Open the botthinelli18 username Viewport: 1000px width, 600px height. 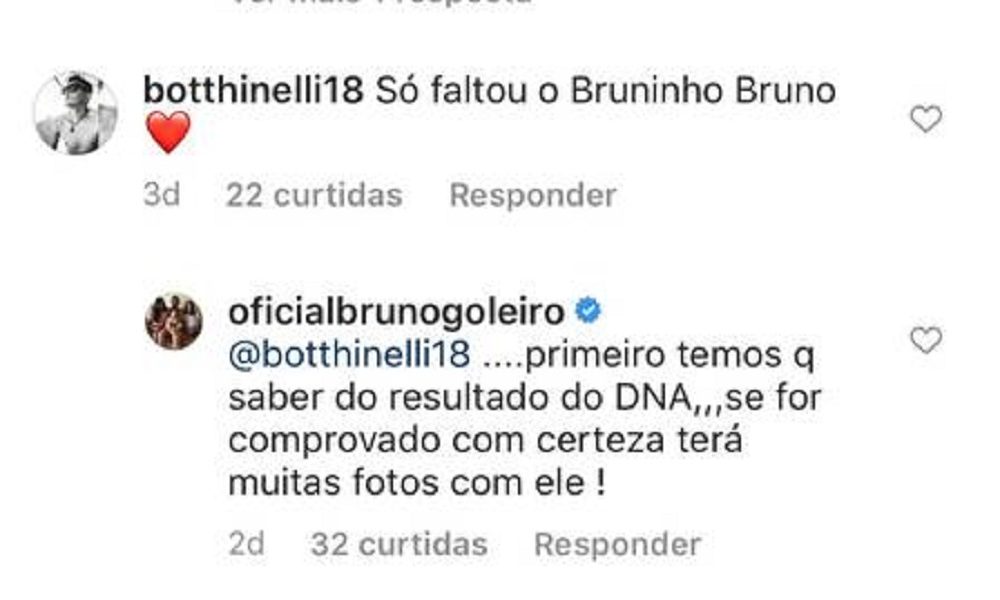pos(254,91)
